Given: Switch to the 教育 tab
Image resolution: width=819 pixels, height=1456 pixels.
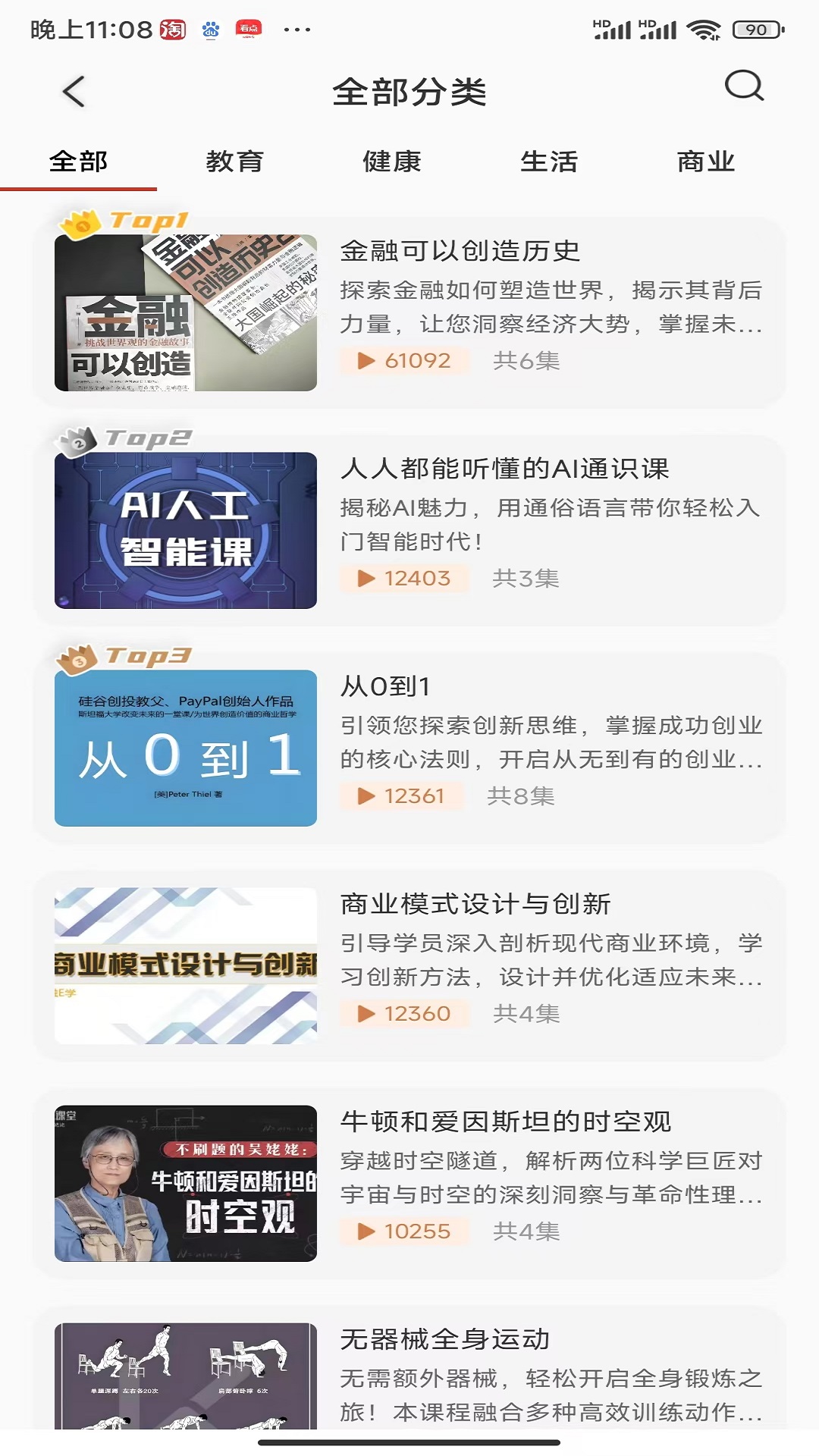Looking at the screenshot, I should 235,162.
